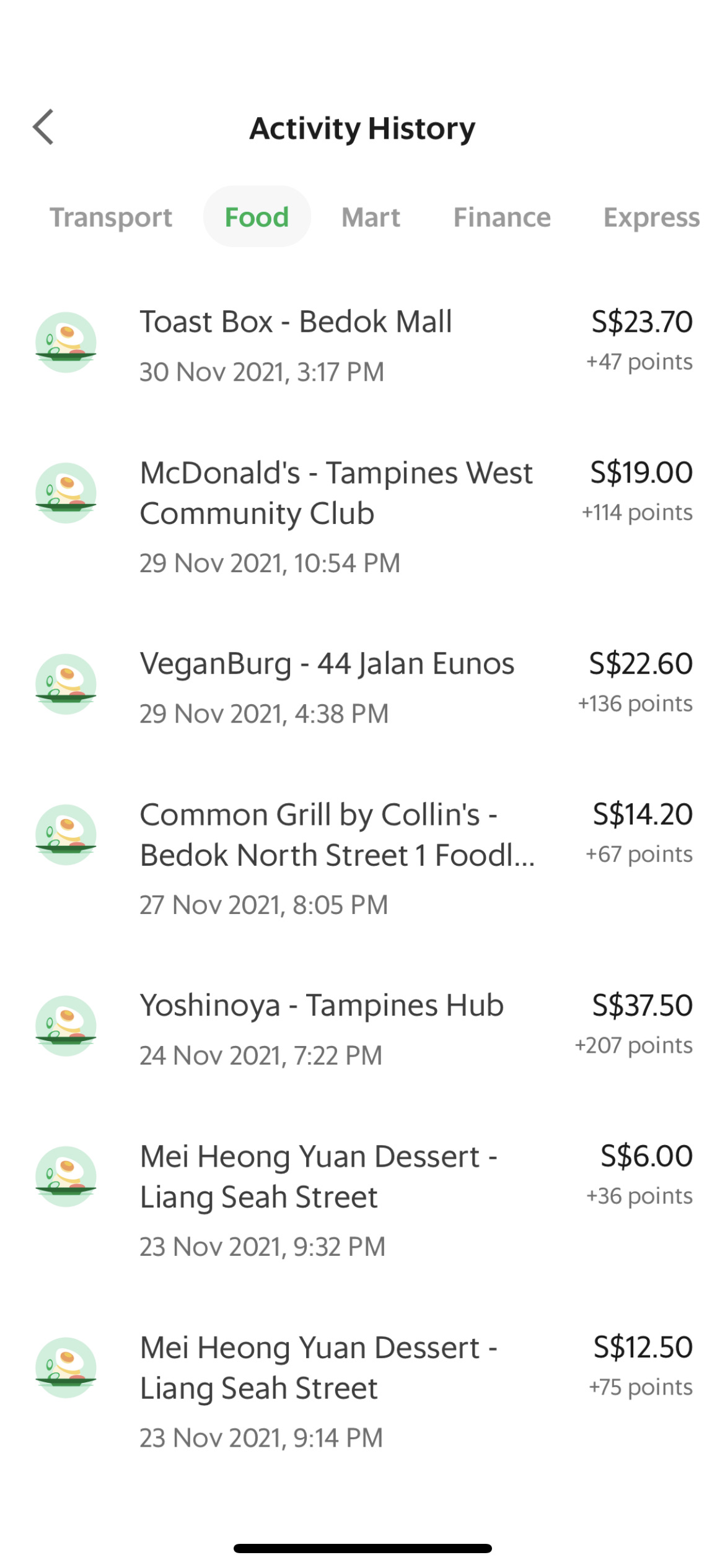
Task: Select the Food tab
Action: coord(257,217)
